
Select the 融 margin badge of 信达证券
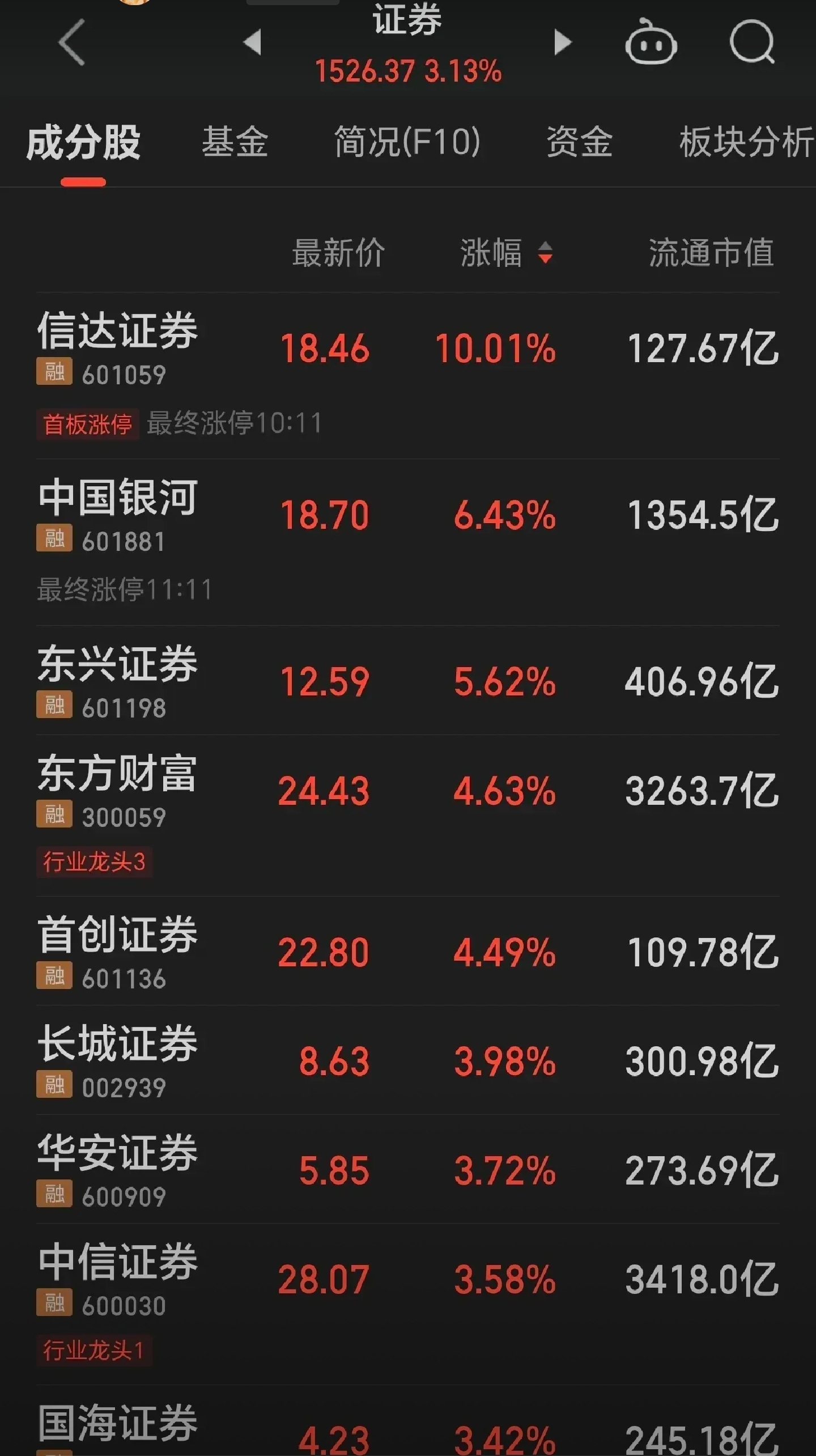pyautogui.click(x=53, y=372)
